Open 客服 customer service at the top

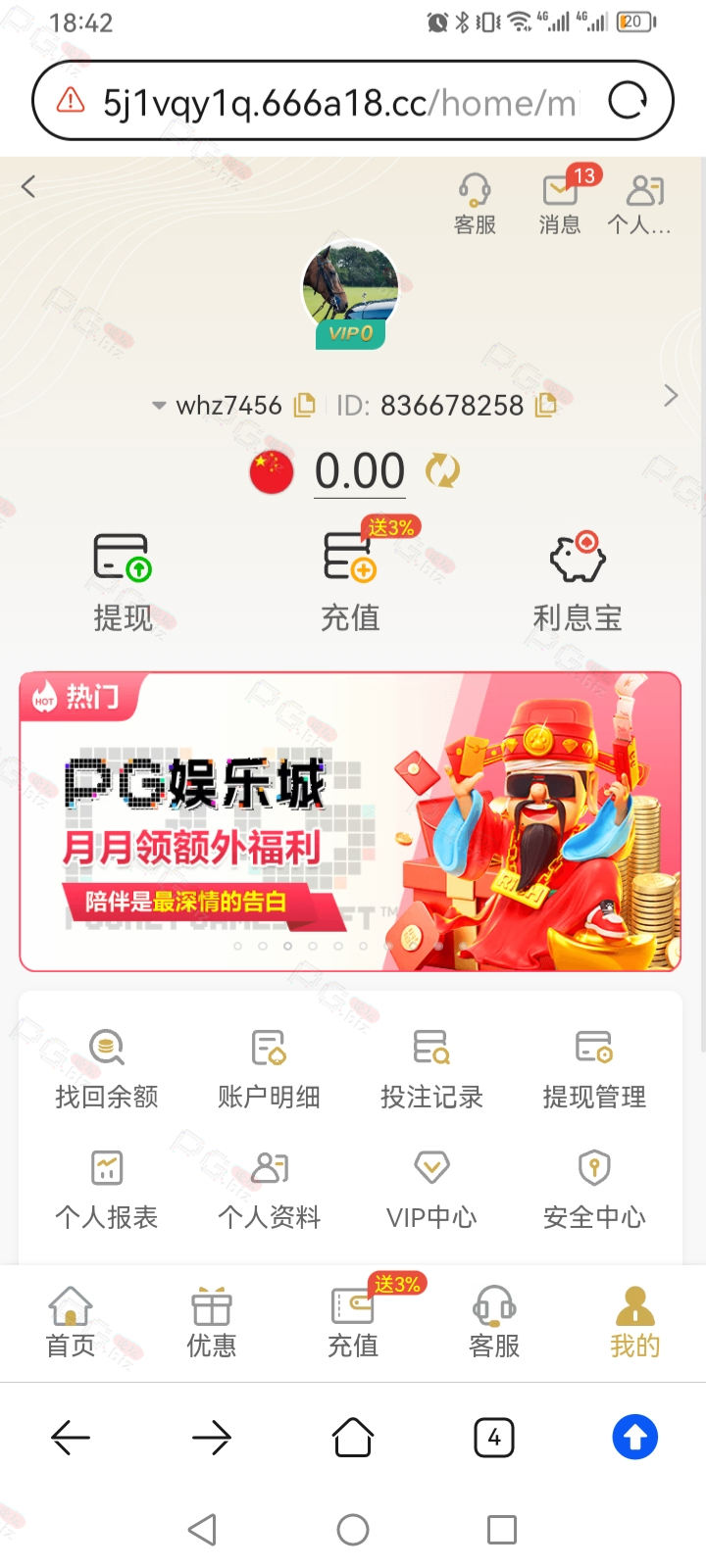(x=475, y=204)
